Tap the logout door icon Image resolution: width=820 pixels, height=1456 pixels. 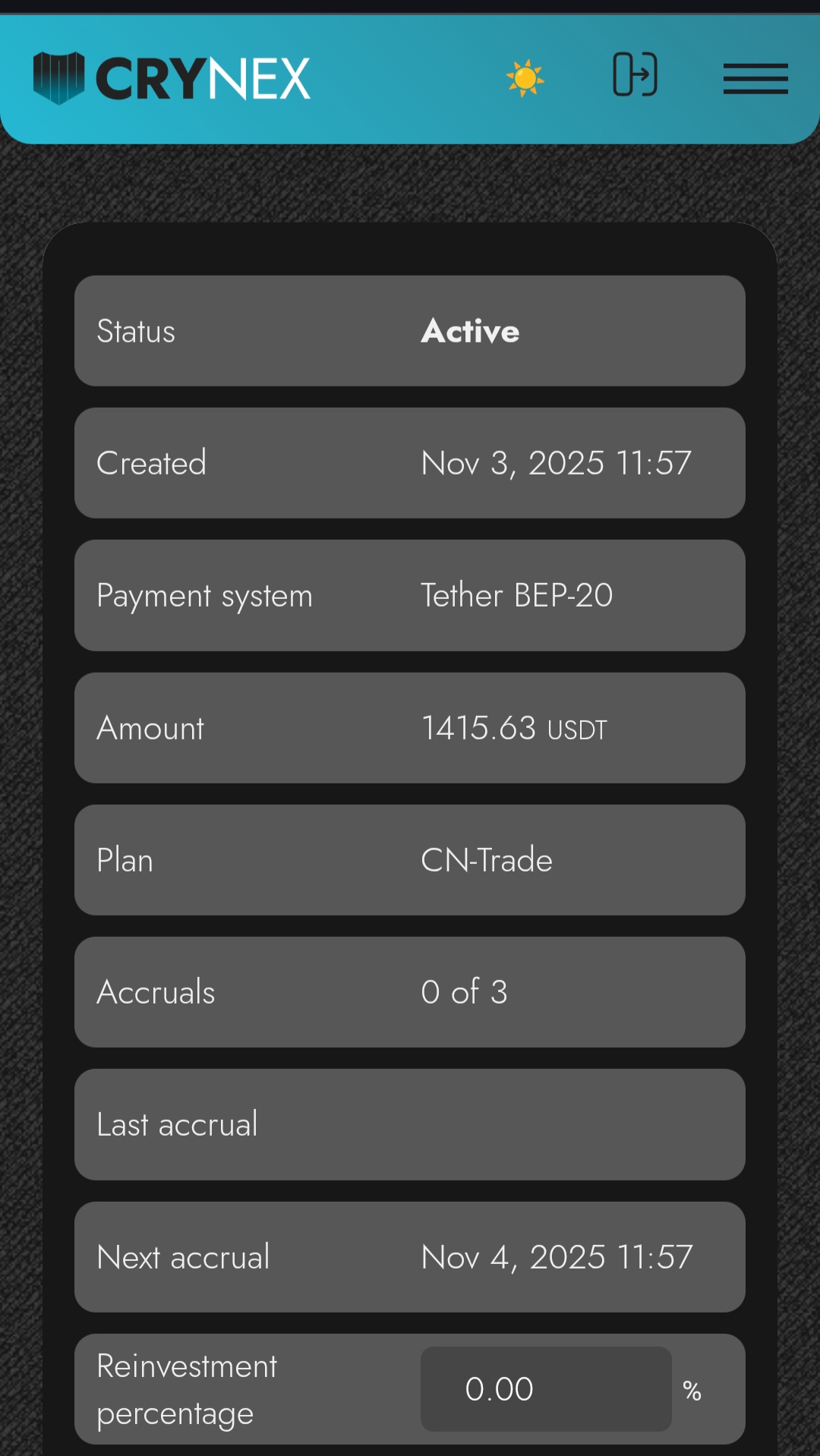[635, 74]
